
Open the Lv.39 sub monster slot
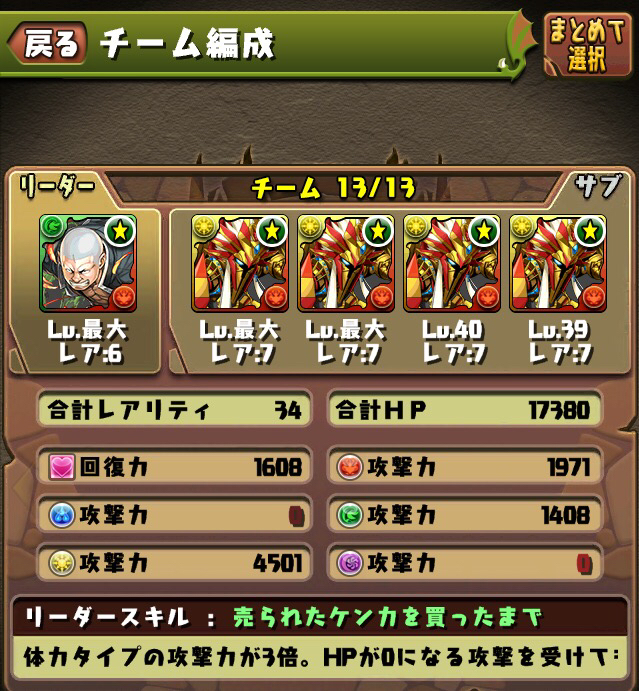tap(558, 263)
